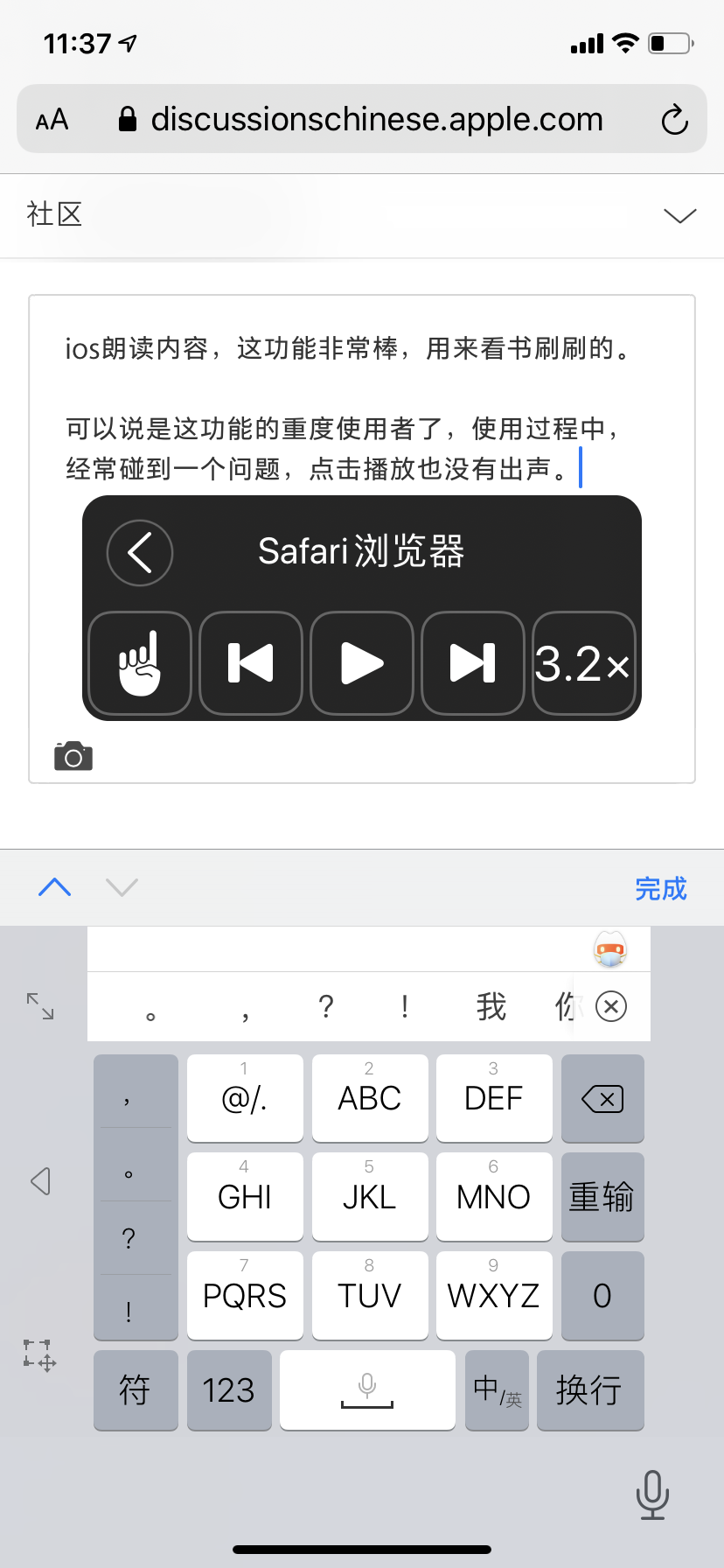The image size is (724, 1568).
Task: Change the 3.2× speaking rate
Action: coord(583,663)
